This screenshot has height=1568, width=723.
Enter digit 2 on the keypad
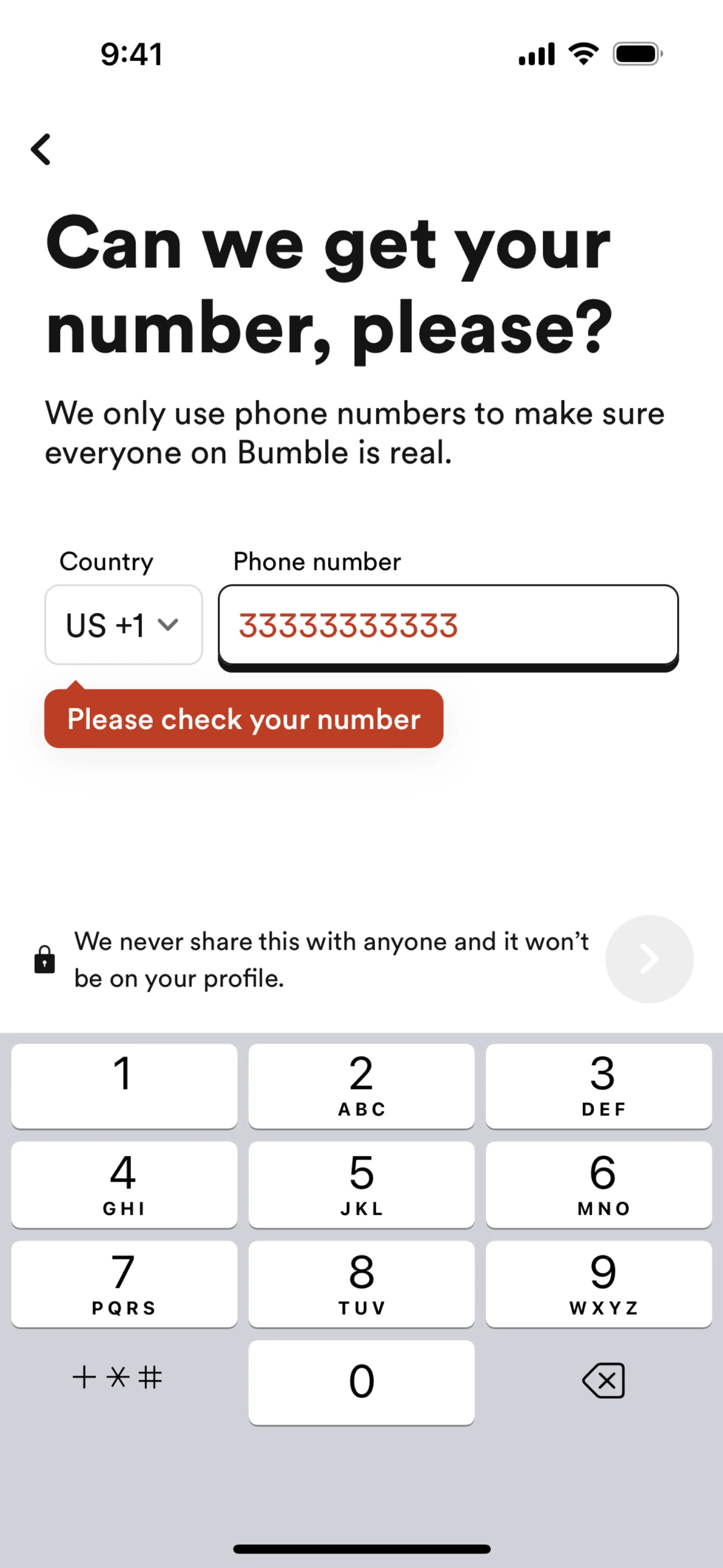[361, 1086]
